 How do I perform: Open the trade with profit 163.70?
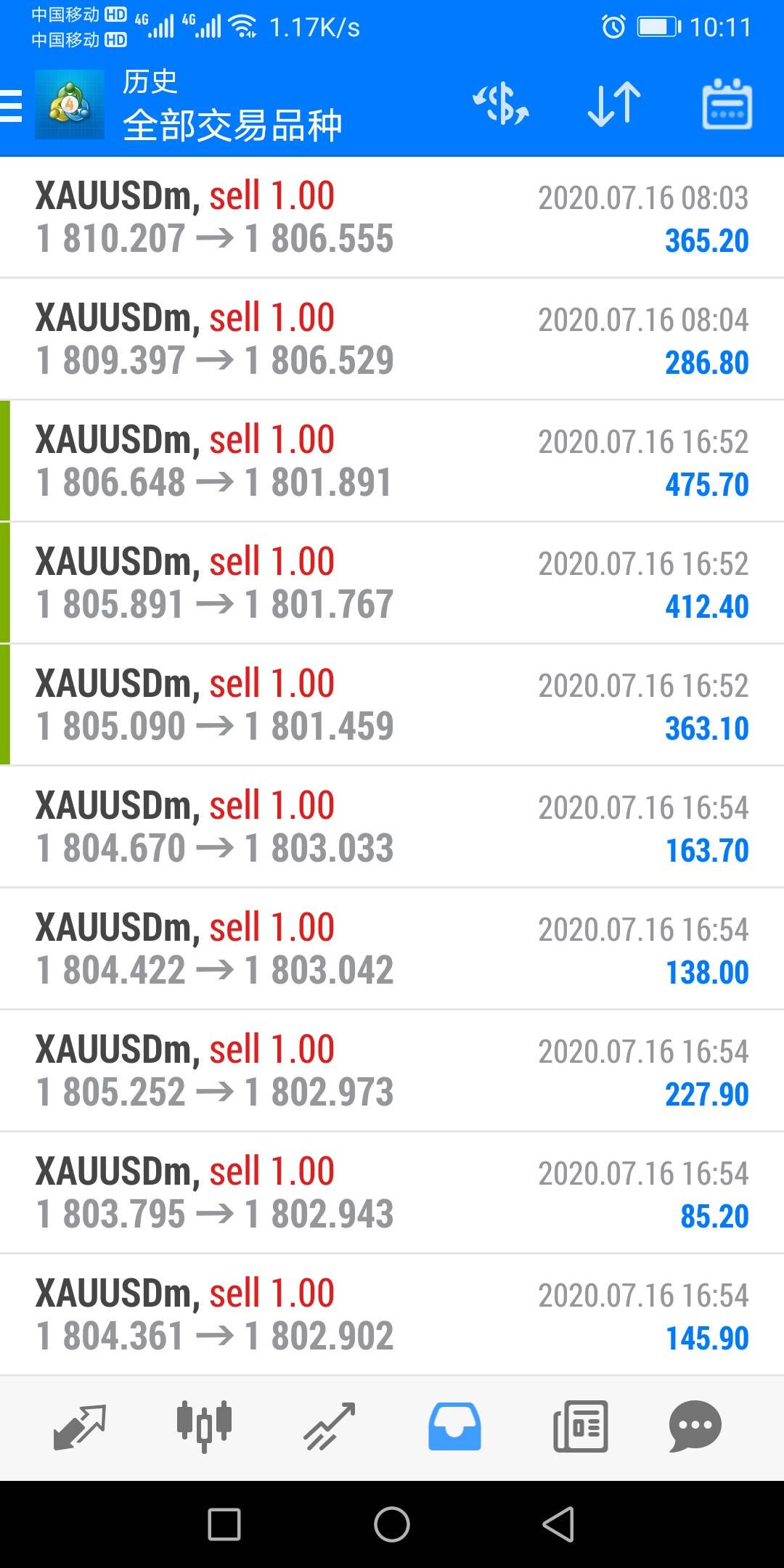pos(392,827)
